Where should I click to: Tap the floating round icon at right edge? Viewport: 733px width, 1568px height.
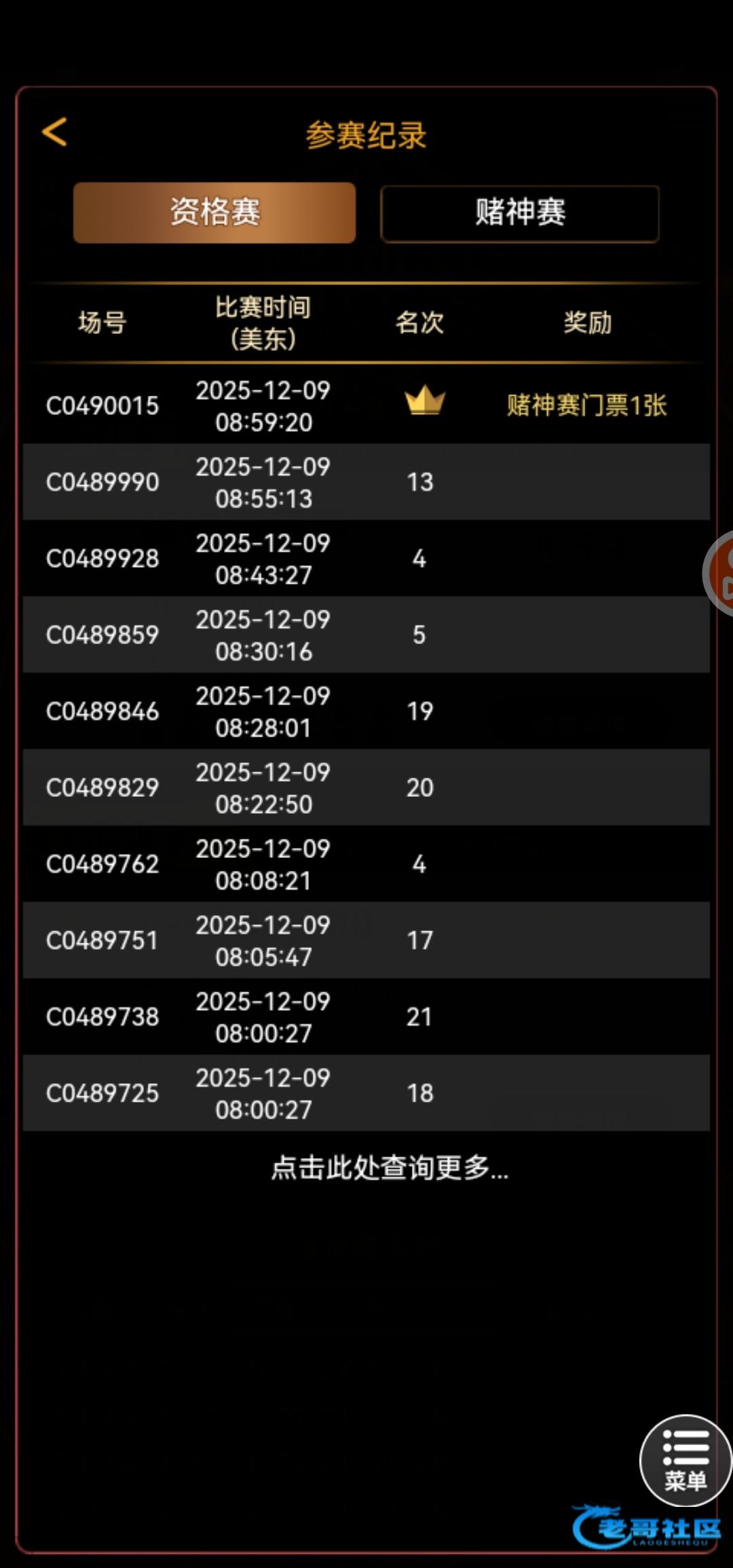click(x=721, y=574)
